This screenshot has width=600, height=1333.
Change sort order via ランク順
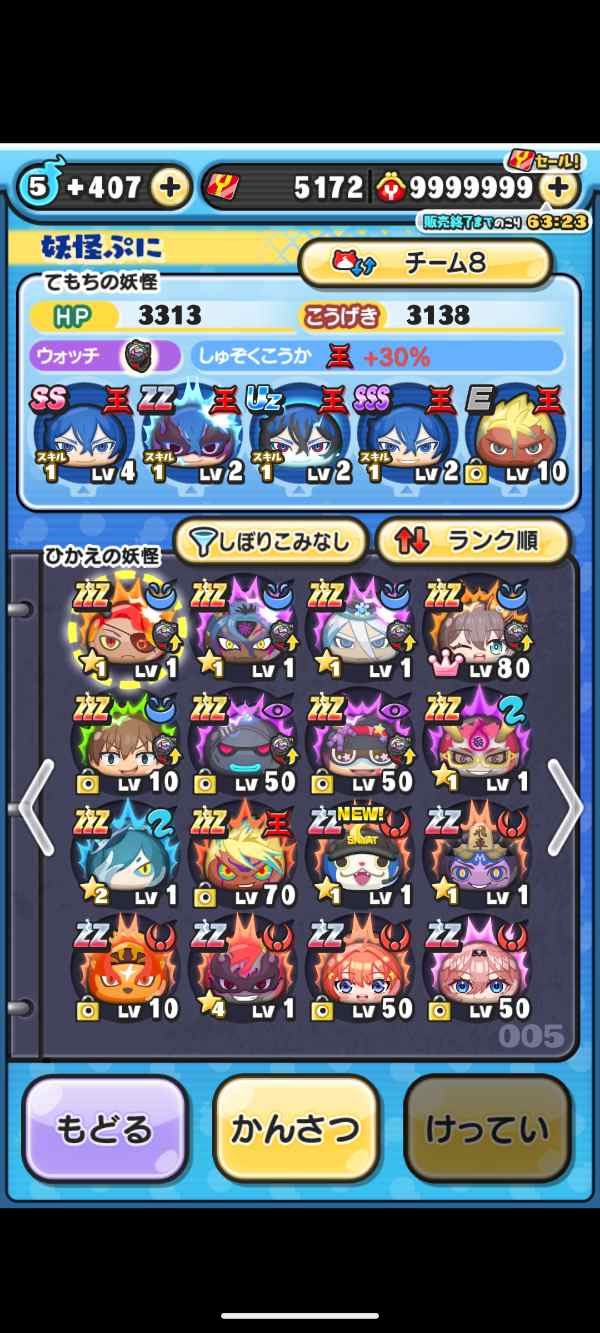473,542
